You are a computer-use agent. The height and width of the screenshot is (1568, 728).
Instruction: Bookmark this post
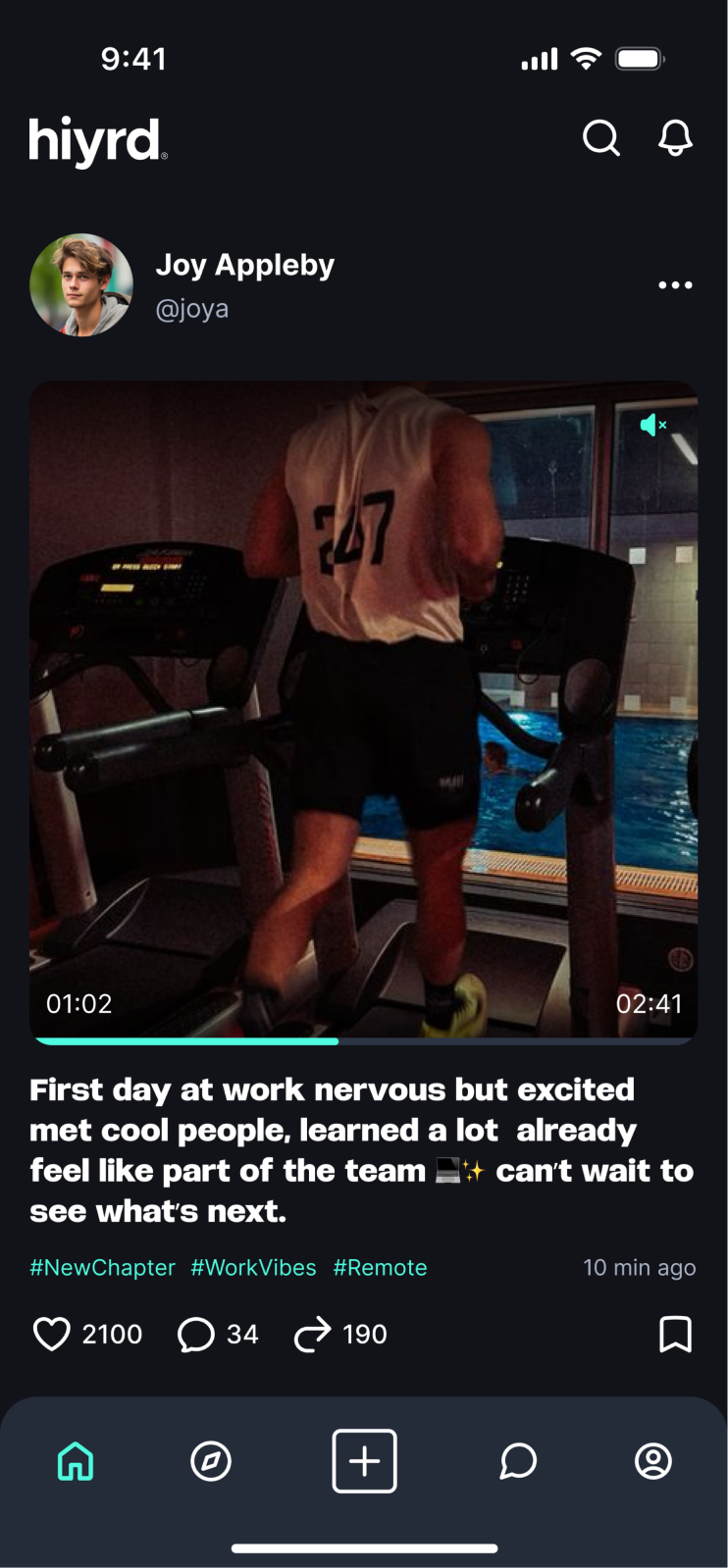click(675, 1334)
